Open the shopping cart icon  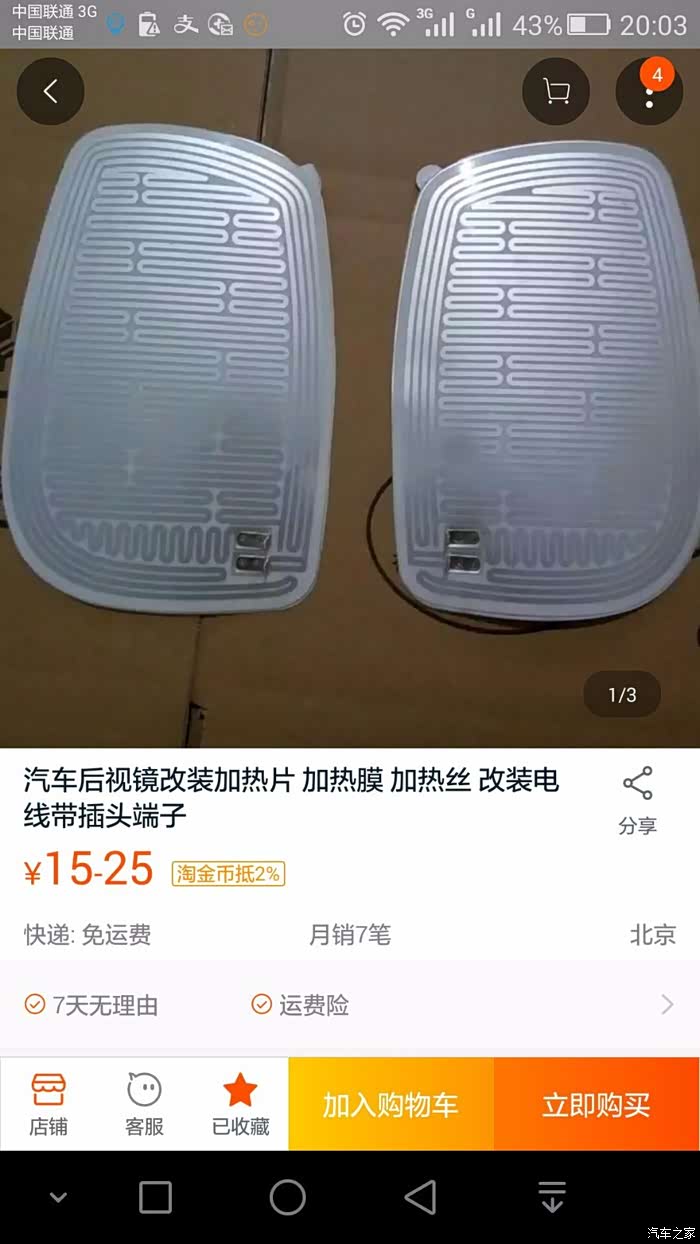click(x=556, y=92)
